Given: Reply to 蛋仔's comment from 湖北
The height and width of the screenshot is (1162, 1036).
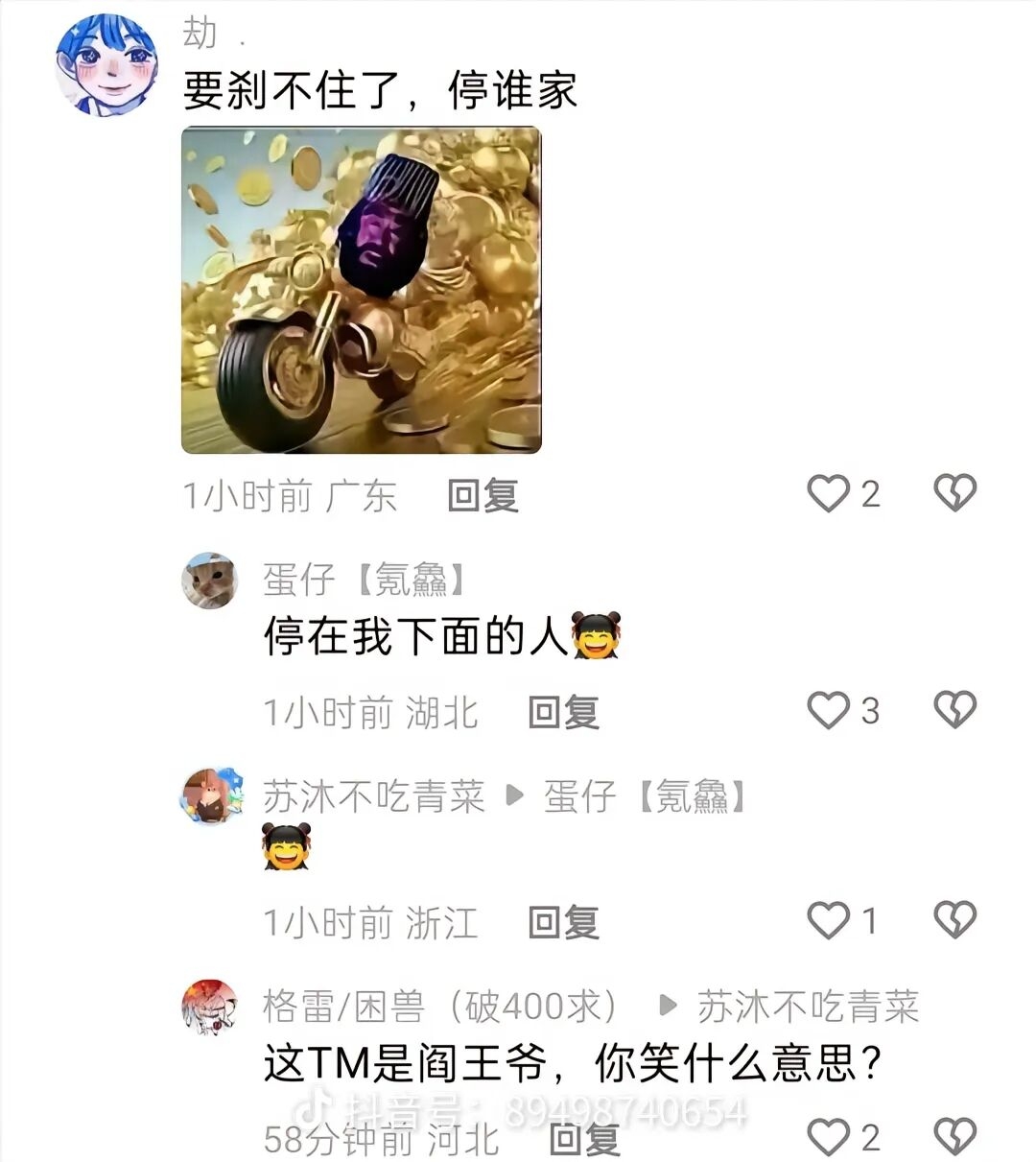Looking at the screenshot, I should tap(563, 713).
